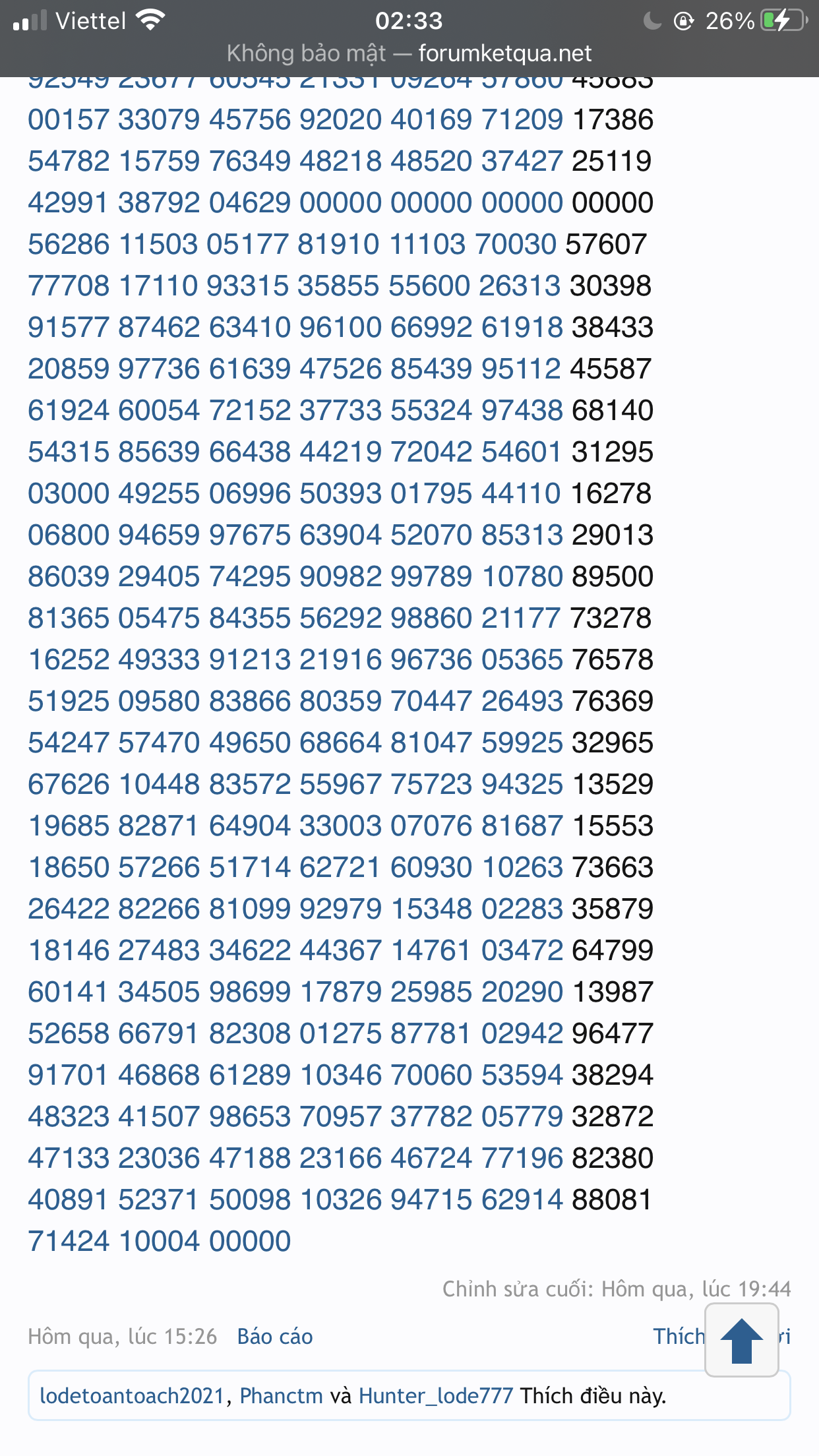Open Hunter_lode777's user profile

click(436, 1396)
